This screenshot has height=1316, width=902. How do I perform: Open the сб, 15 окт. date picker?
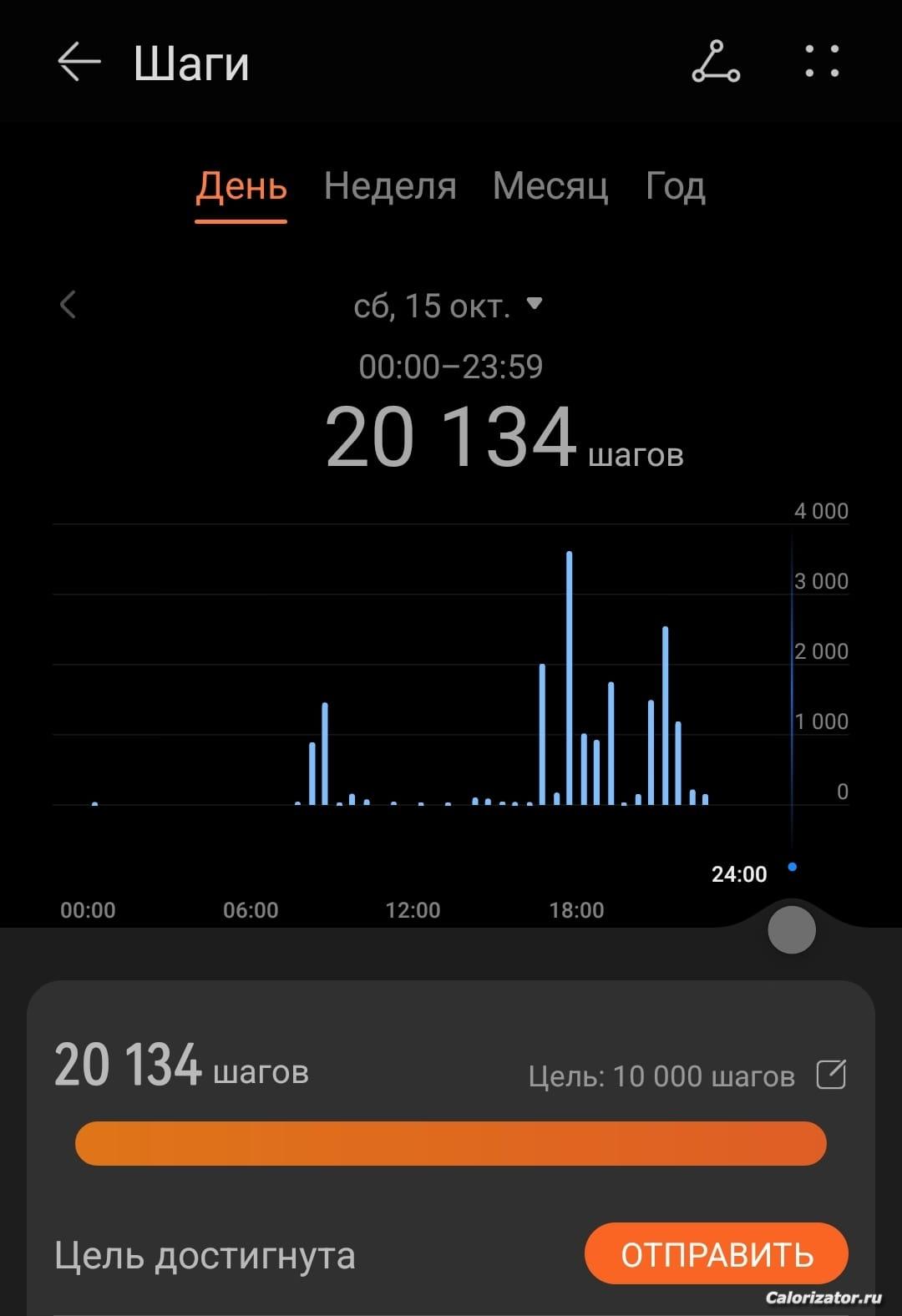pos(448,306)
